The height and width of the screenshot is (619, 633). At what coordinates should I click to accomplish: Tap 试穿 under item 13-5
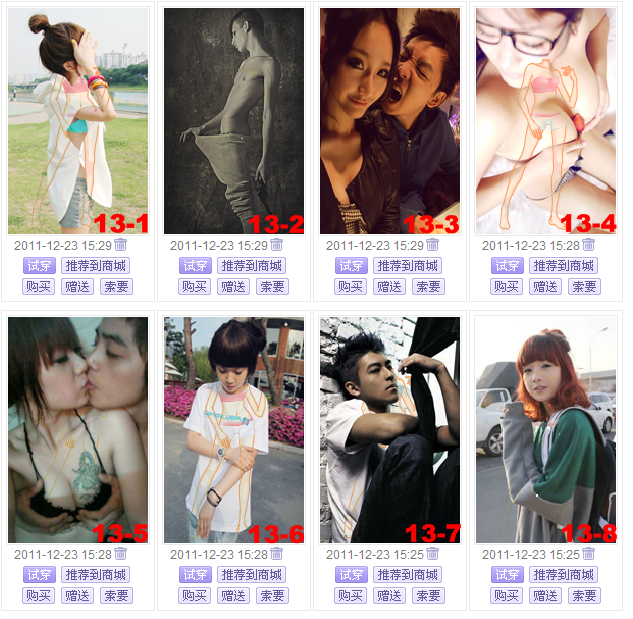[39, 575]
